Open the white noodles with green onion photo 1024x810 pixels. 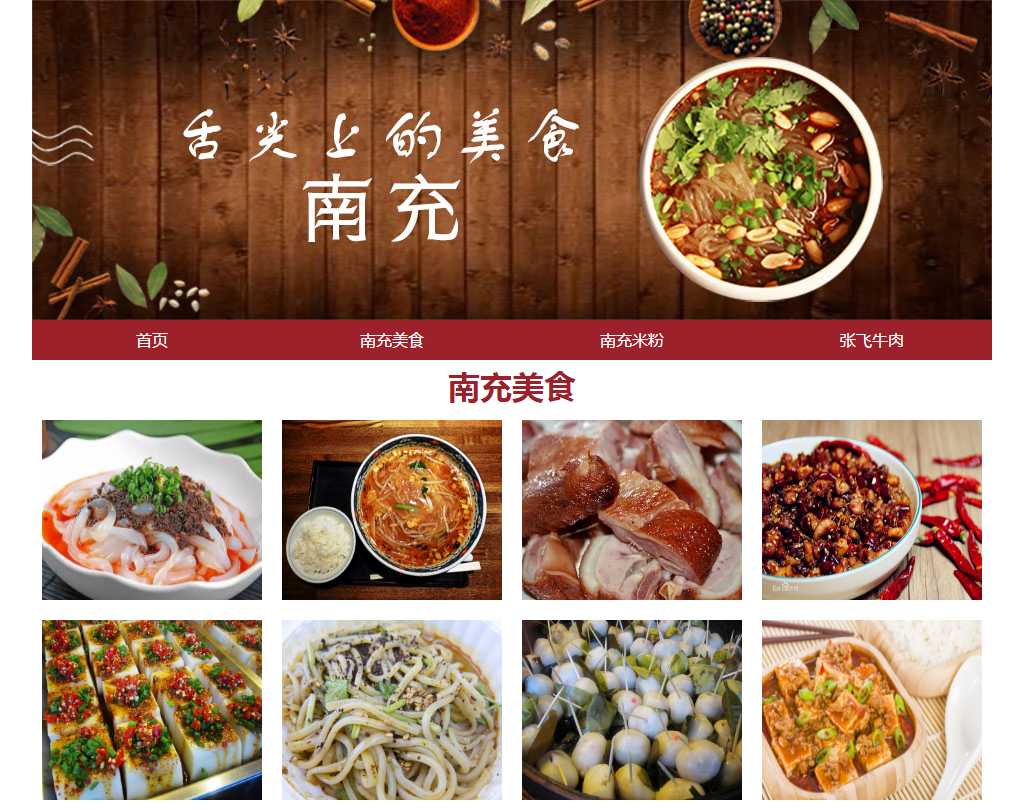[x=152, y=510]
